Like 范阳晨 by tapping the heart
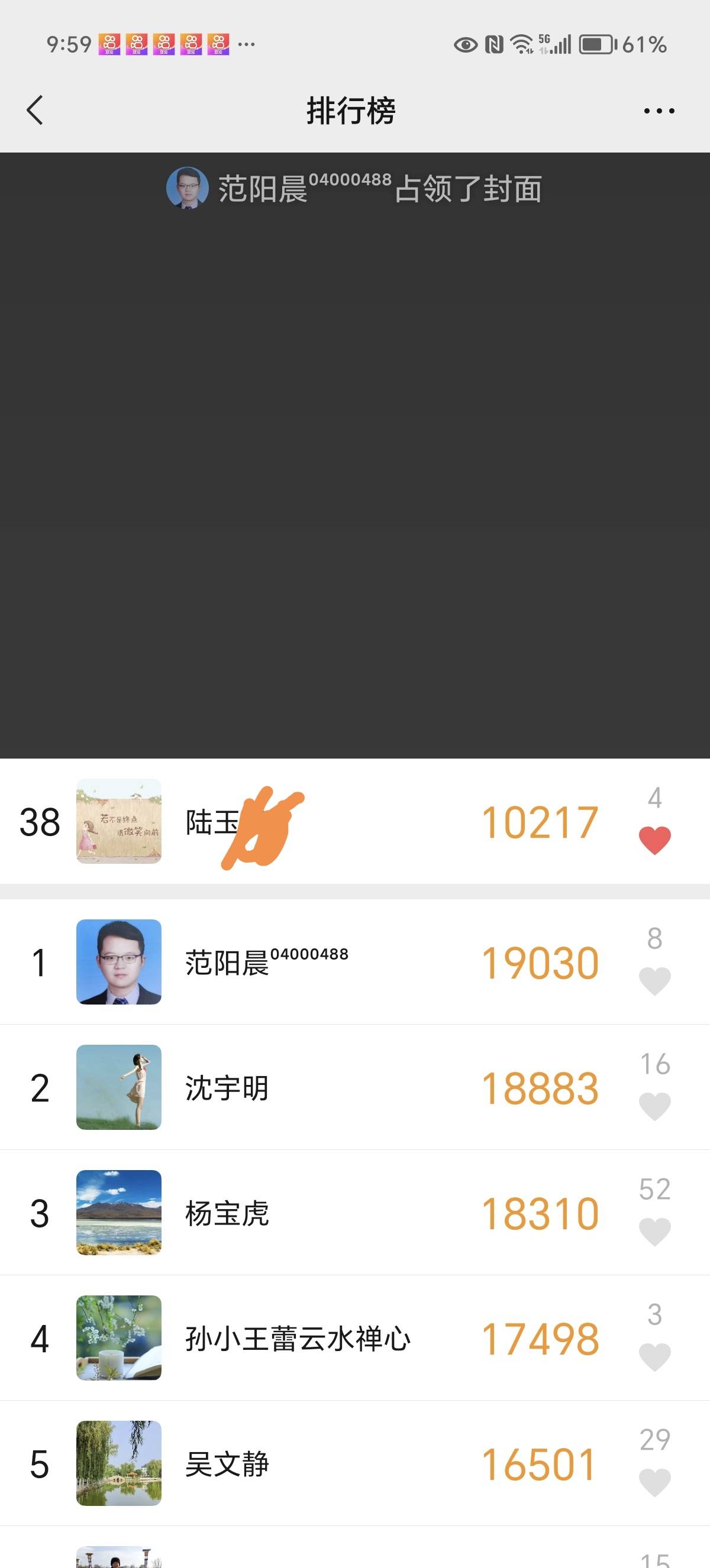This screenshot has height=1568, width=710. click(x=654, y=980)
